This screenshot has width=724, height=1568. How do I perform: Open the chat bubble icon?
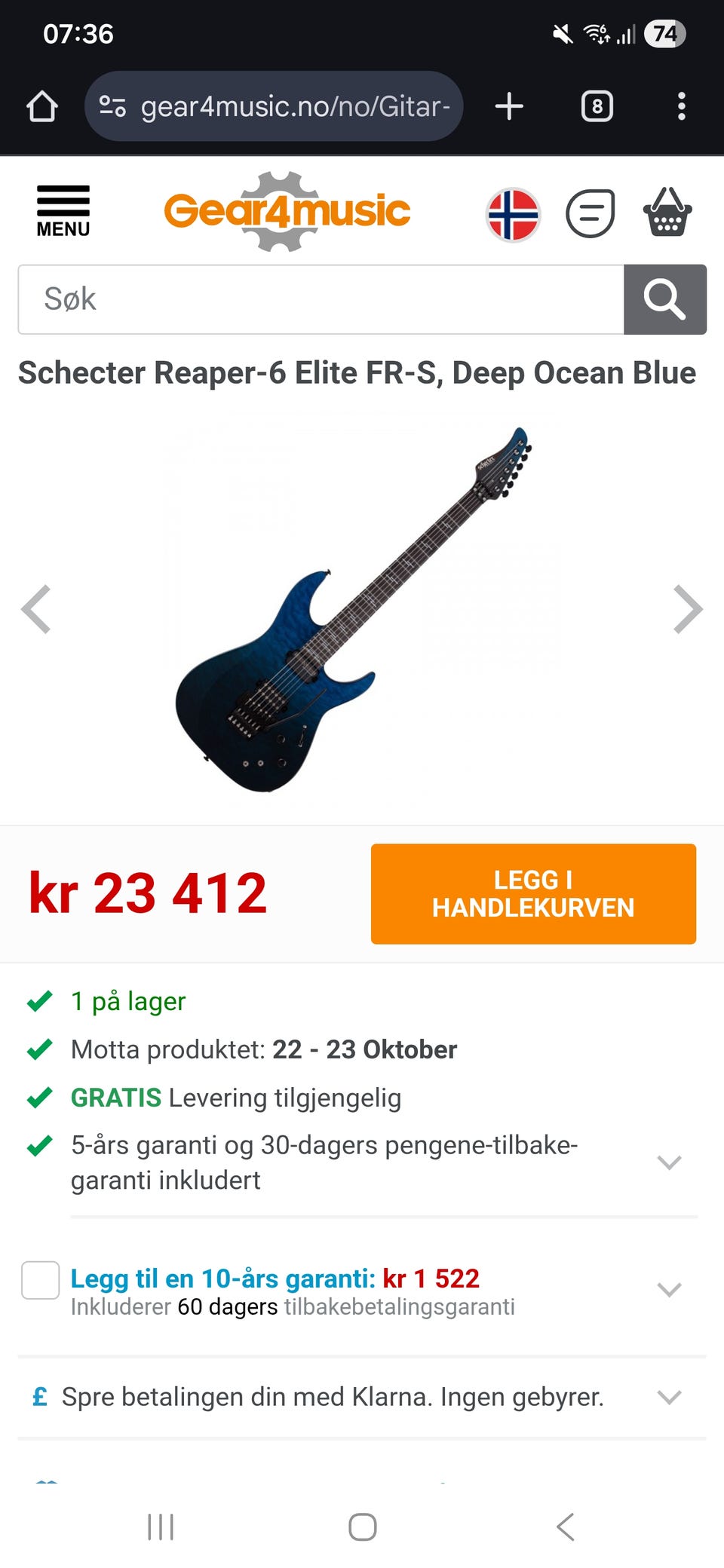point(590,214)
